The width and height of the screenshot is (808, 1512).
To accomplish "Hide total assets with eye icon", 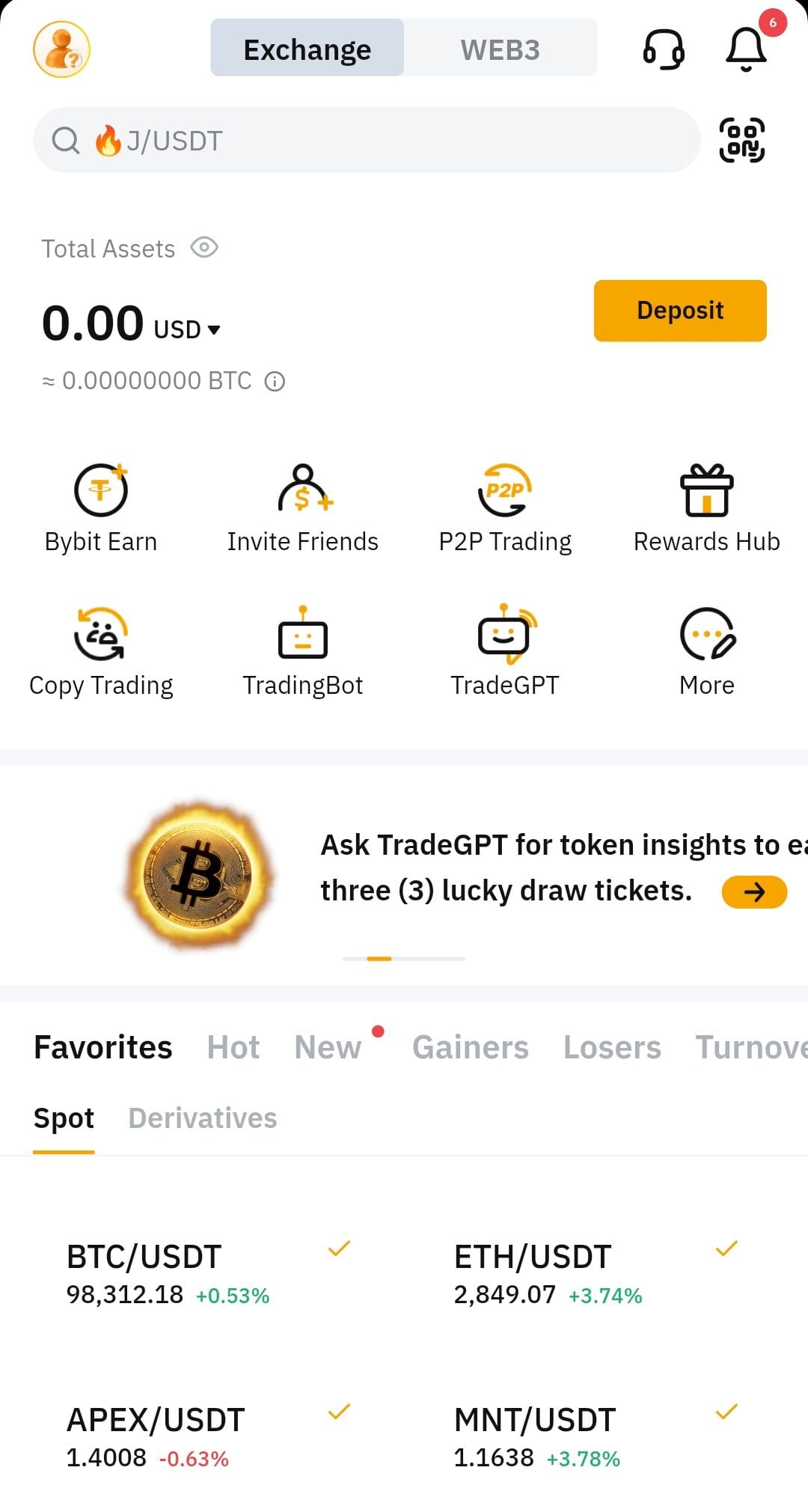I will pos(204,248).
